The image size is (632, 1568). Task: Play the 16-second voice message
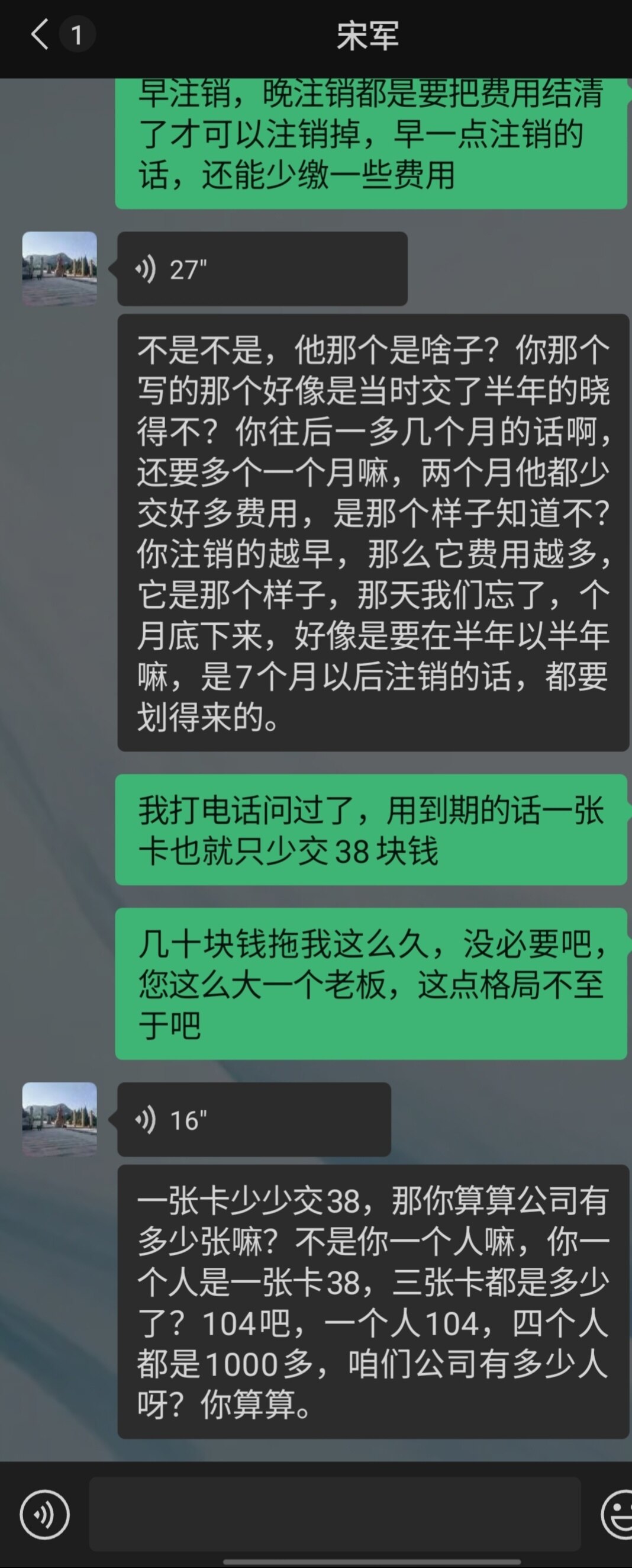tap(254, 1119)
